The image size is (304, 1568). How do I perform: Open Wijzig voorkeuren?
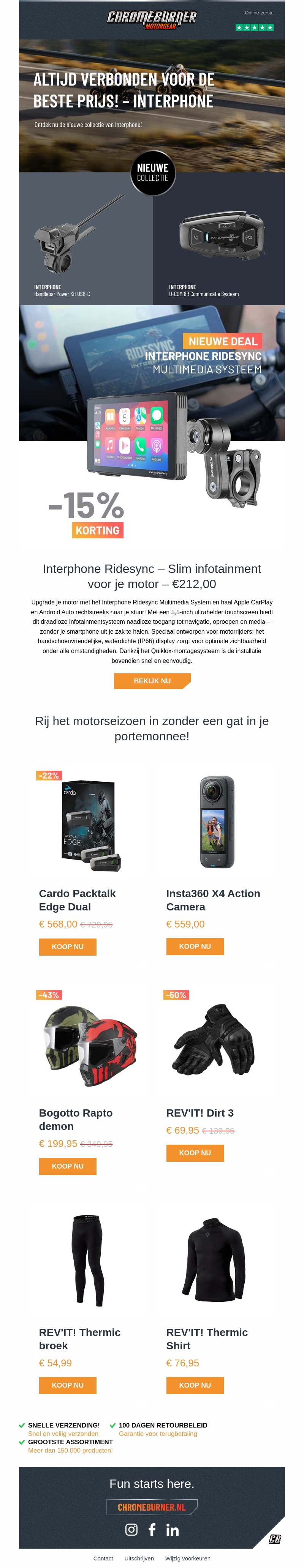point(188,1558)
